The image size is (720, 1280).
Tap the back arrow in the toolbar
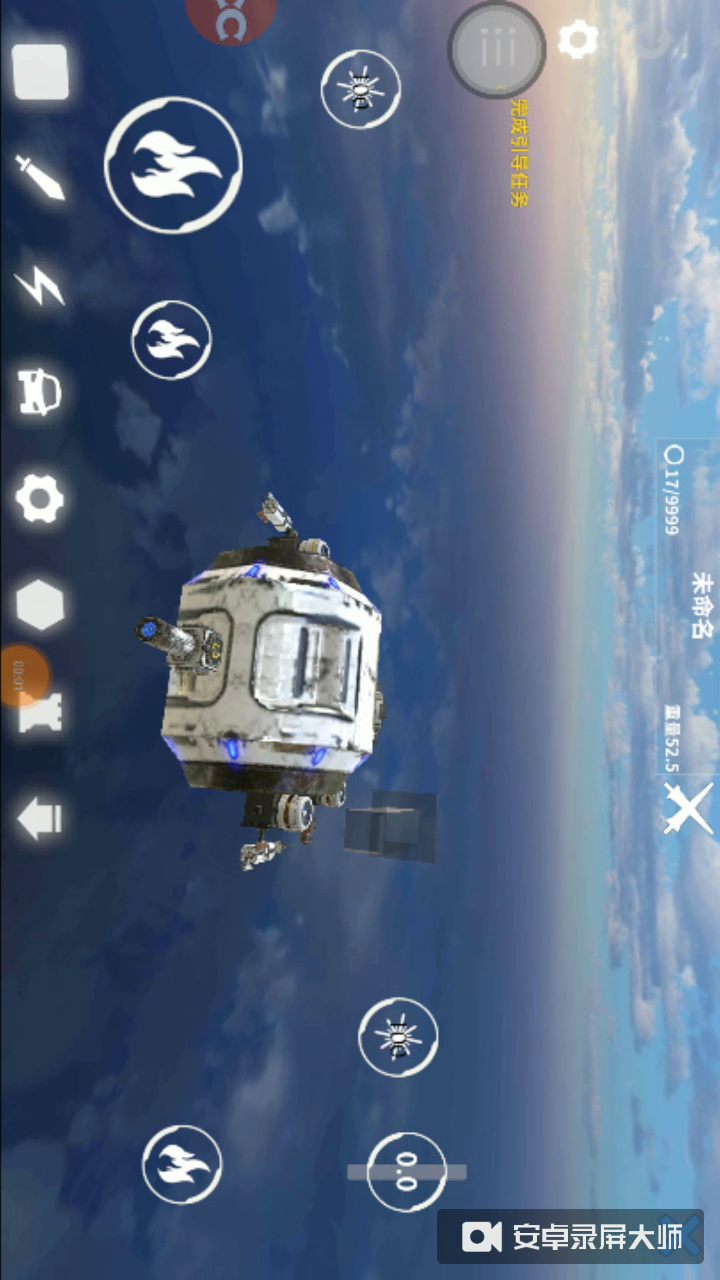coord(40,819)
